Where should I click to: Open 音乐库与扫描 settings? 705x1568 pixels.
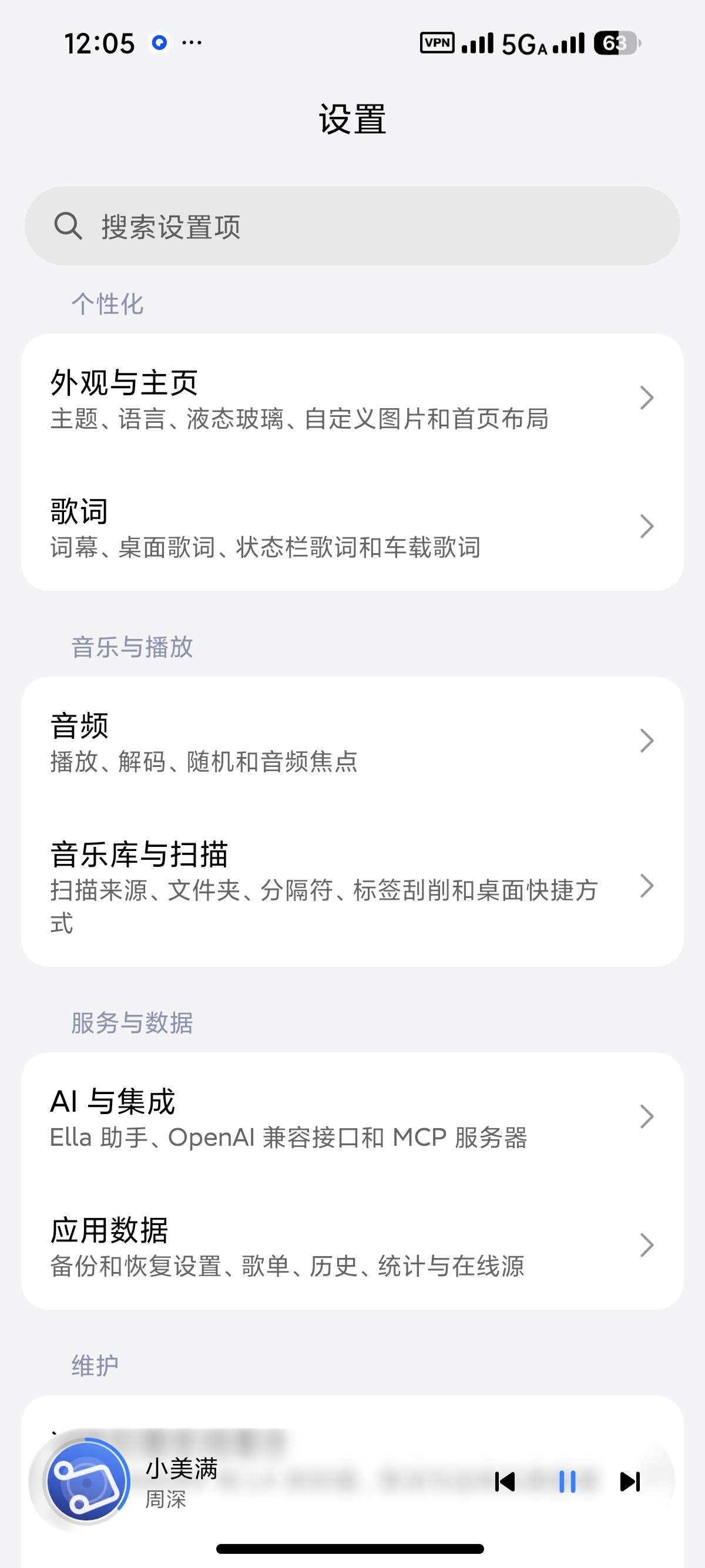(x=352, y=886)
